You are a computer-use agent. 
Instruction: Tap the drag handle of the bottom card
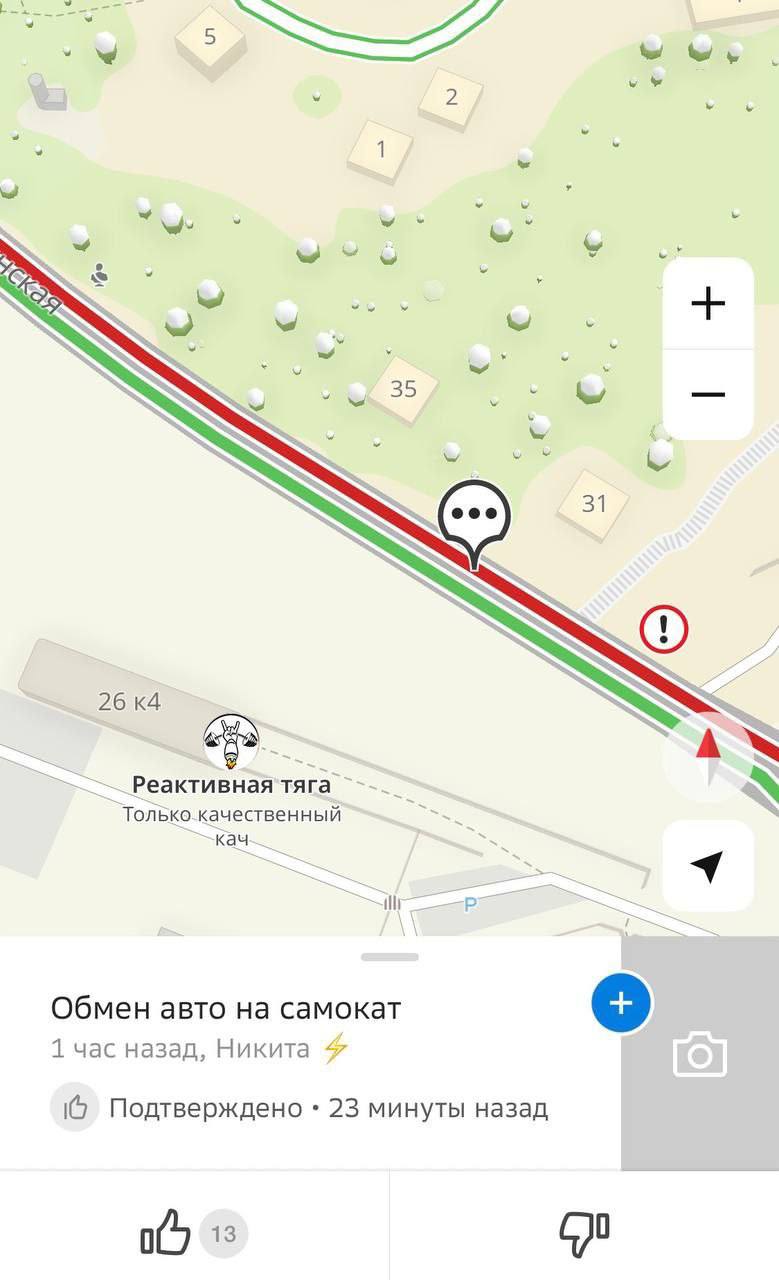[390, 957]
